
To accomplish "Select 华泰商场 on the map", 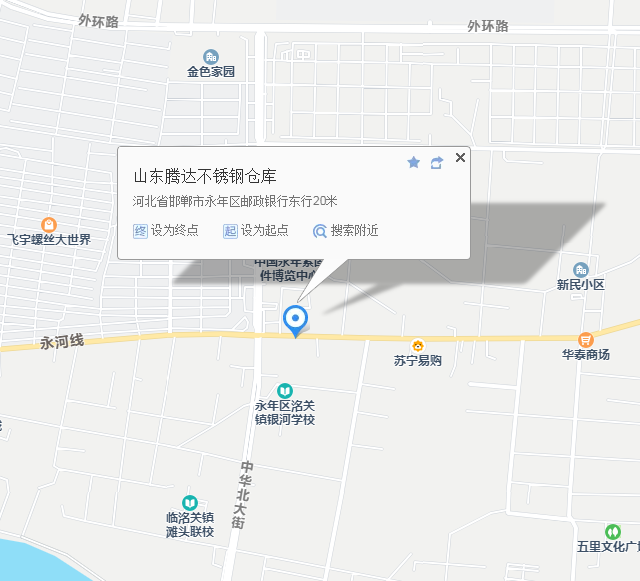I will [x=586, y=340].
